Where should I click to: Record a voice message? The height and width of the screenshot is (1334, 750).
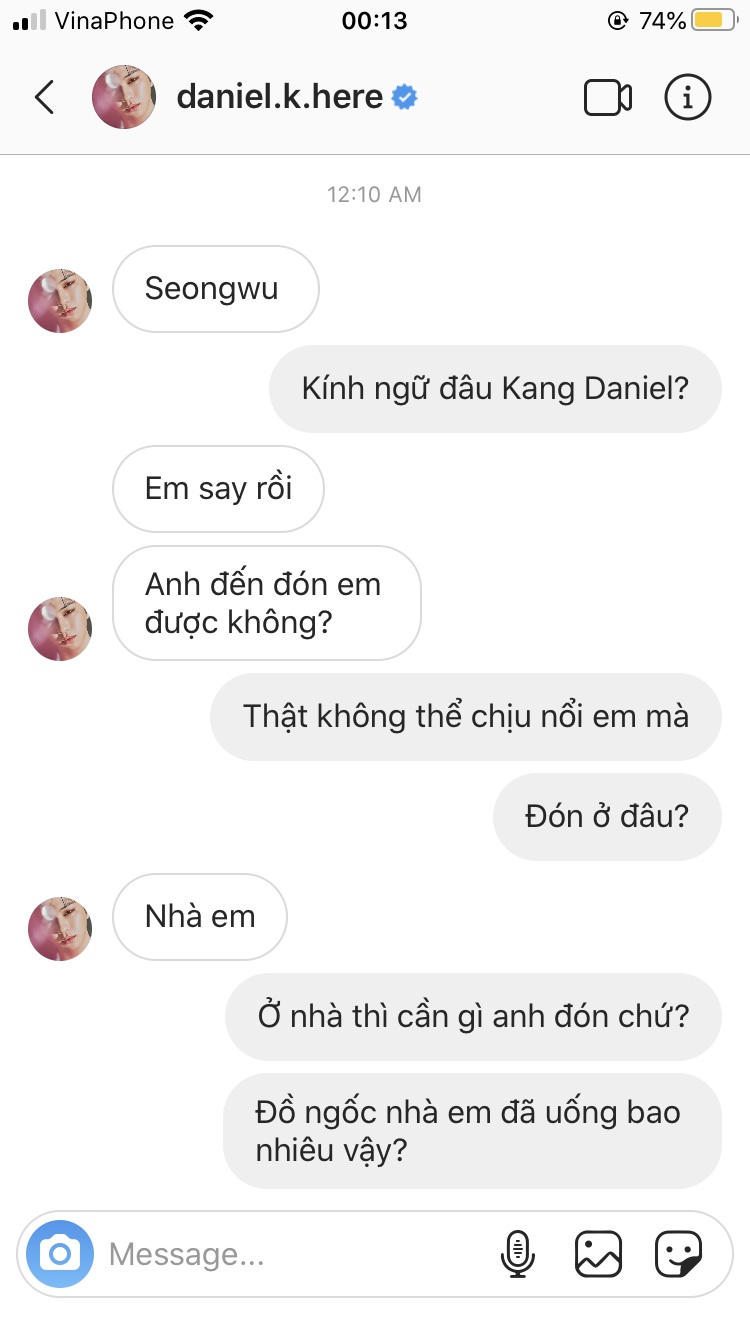point(517,1253)
